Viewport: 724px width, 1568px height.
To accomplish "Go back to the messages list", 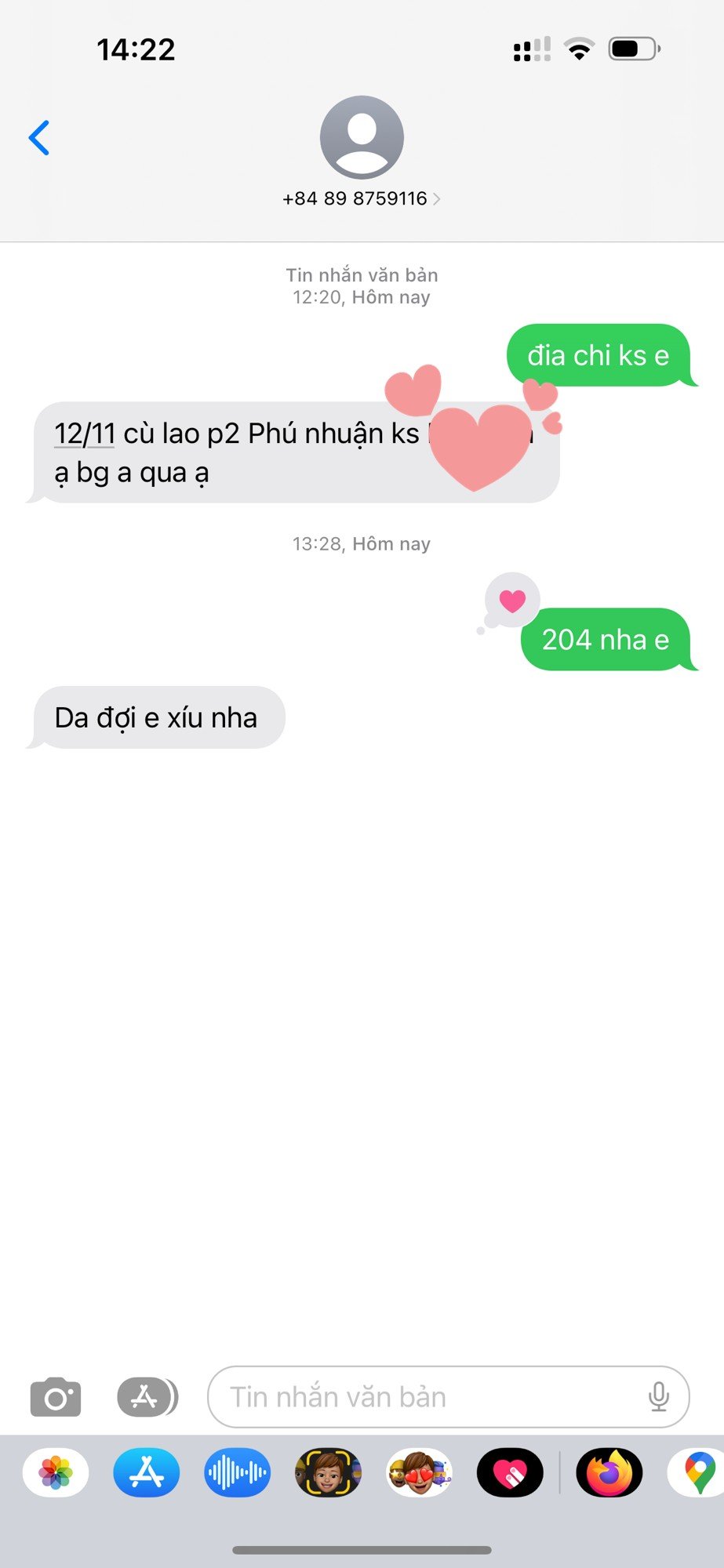I will (x=39, y=138).
